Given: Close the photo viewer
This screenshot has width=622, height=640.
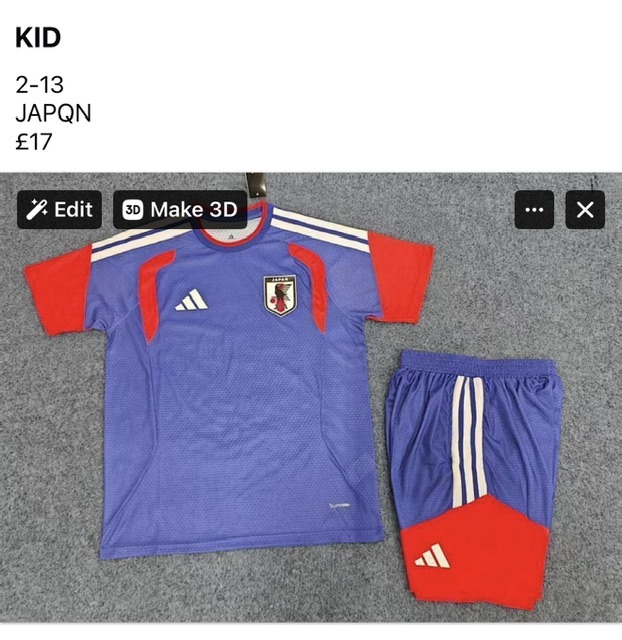Looking at the screenshot, I should (585, 210).
